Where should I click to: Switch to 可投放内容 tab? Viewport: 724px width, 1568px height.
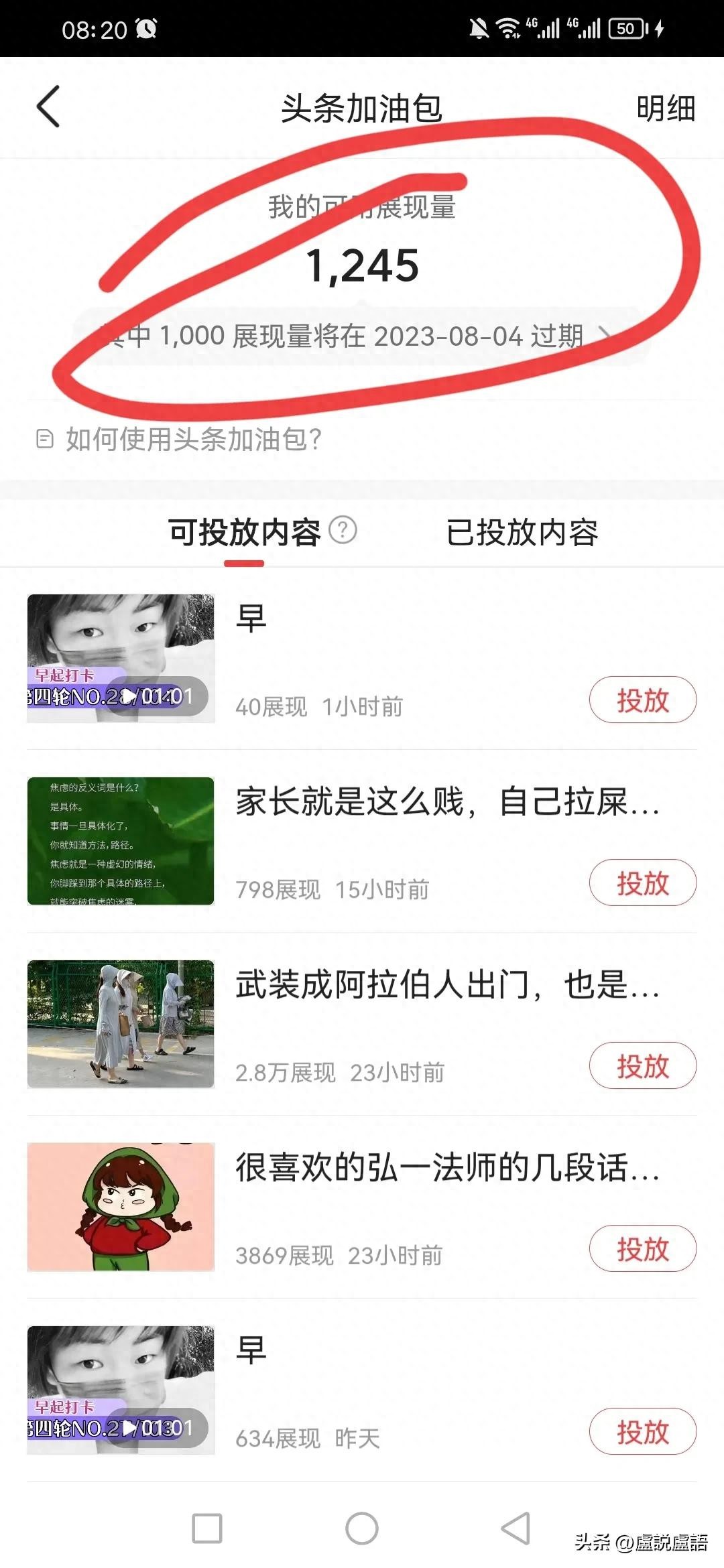[244, 533]
